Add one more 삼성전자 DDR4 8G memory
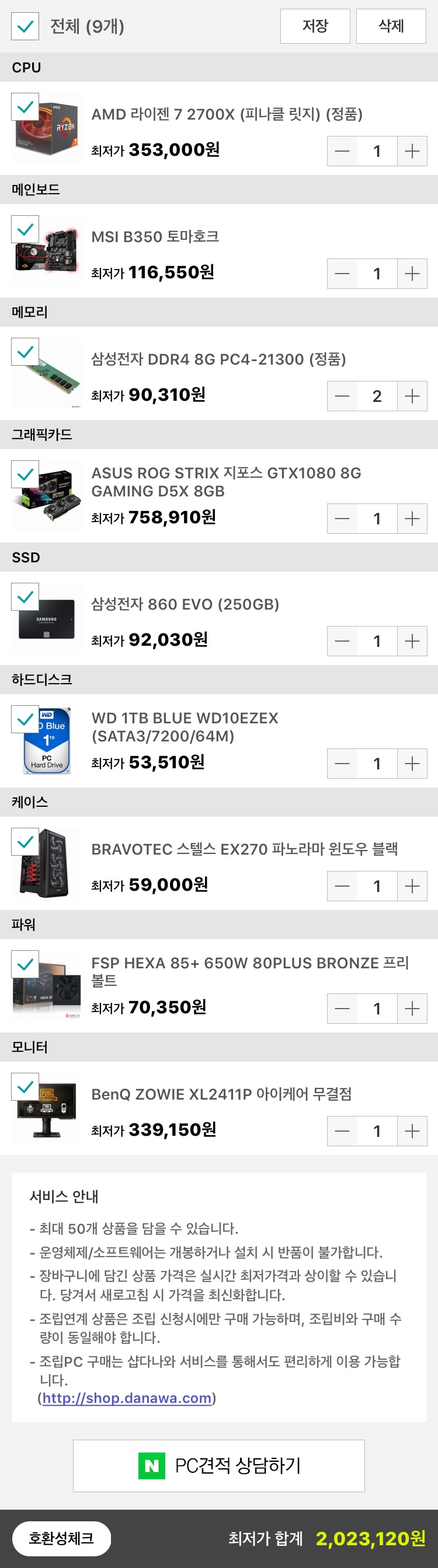The height and width of the screenshot is (1568, 438). tap(412, 396)
